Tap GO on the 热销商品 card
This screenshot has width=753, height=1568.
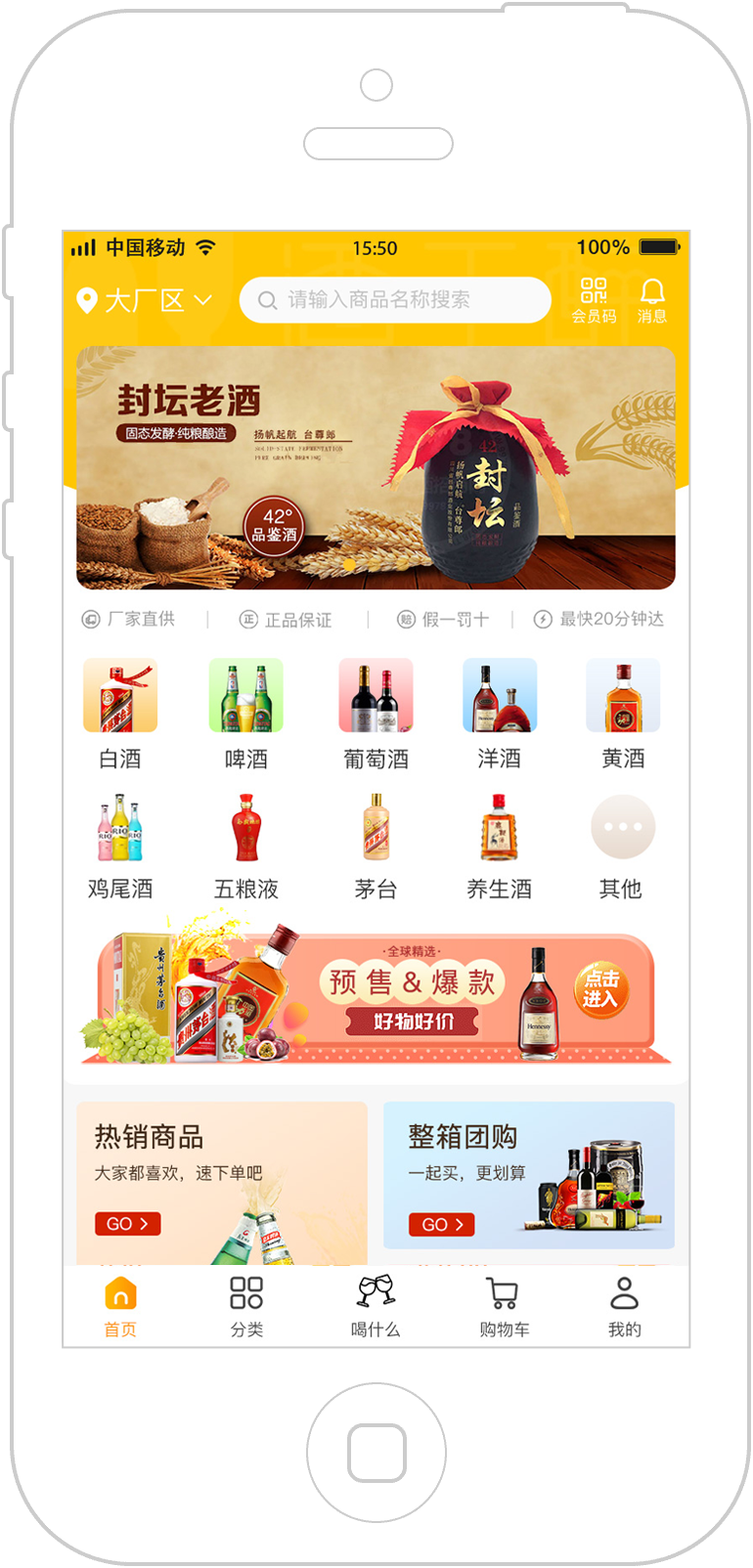click(x=127, y=1224)
